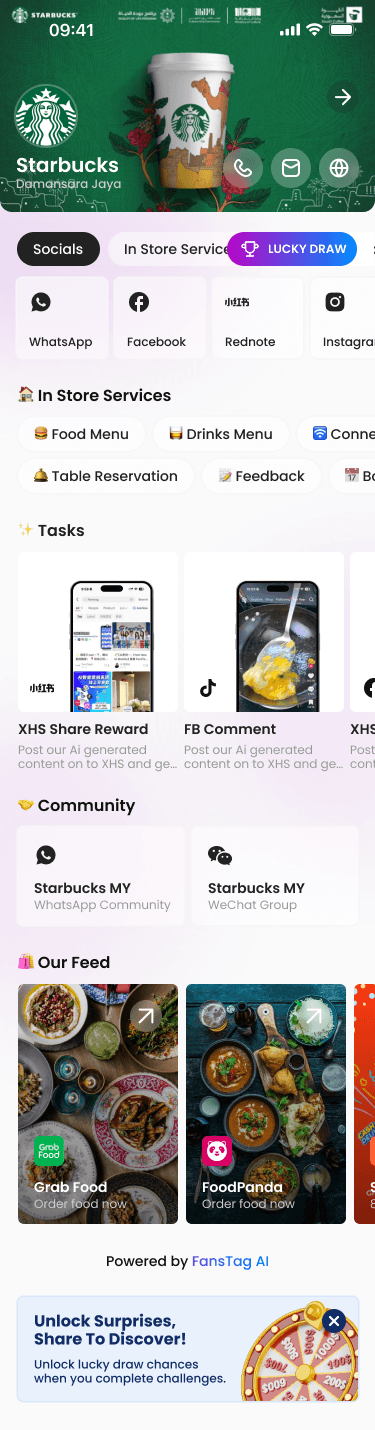The height and width of the screenshot is (1430, 375).
Task: View the Drinks Menu
Action: (221, 434)
